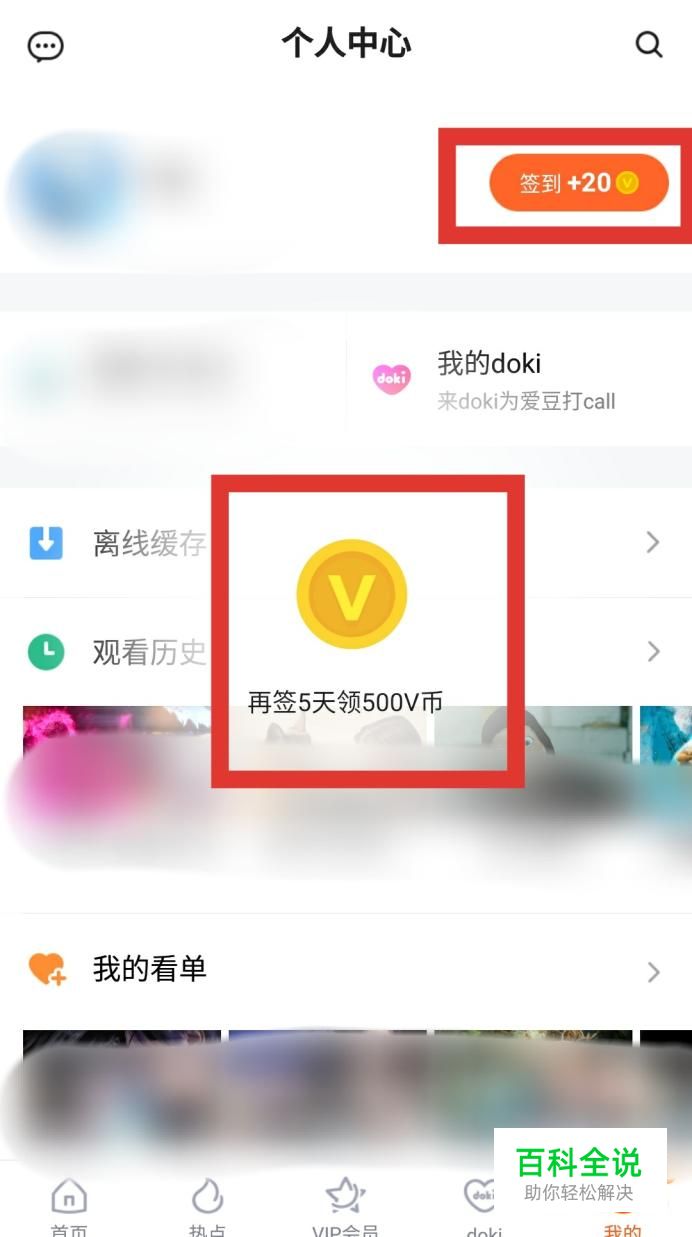This screenshot has height=1237, width=692.
Task: Switch to the VIP会员 tab
Action: [345, 1205]
